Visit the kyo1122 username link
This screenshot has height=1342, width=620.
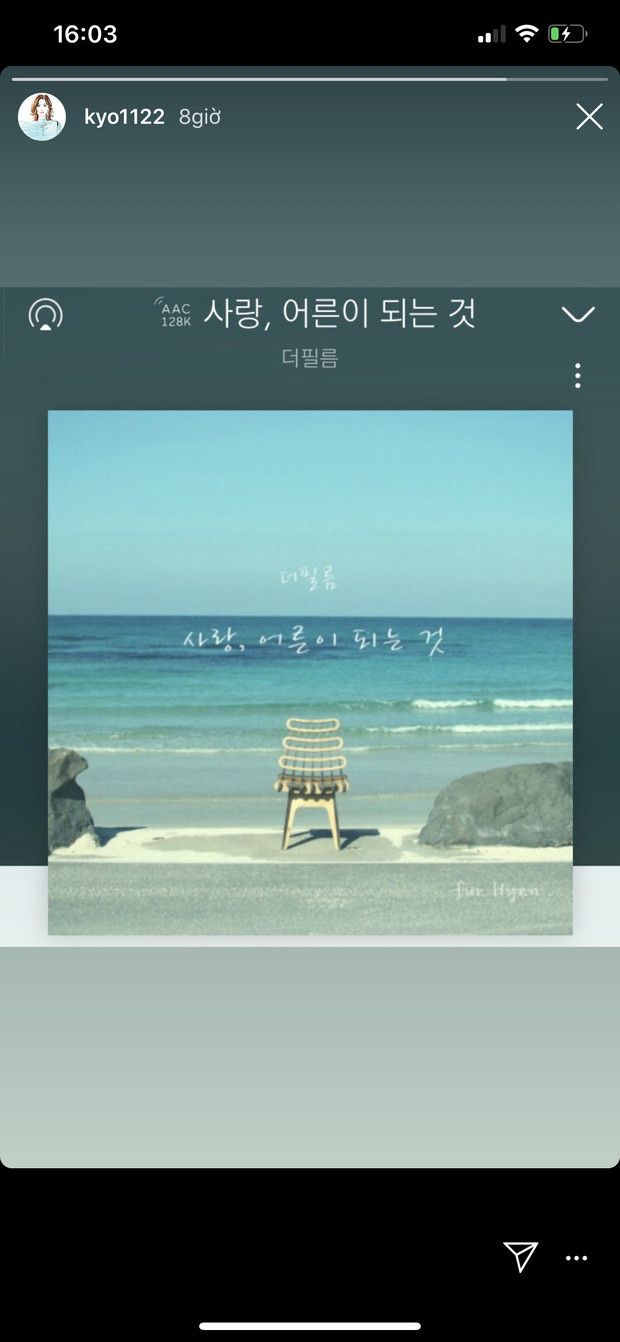coord(124,118)
